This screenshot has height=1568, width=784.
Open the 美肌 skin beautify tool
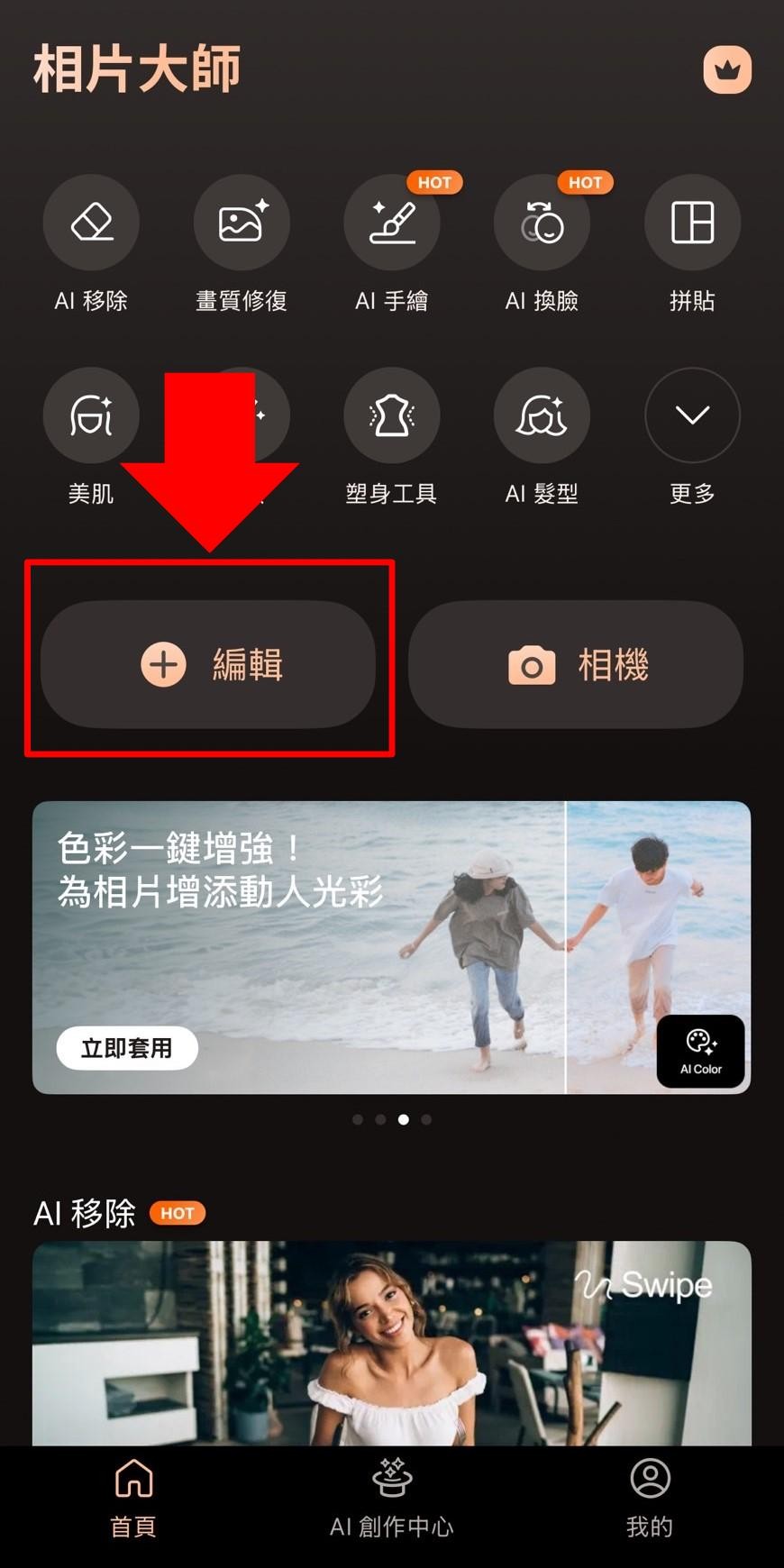coord(91,415)
